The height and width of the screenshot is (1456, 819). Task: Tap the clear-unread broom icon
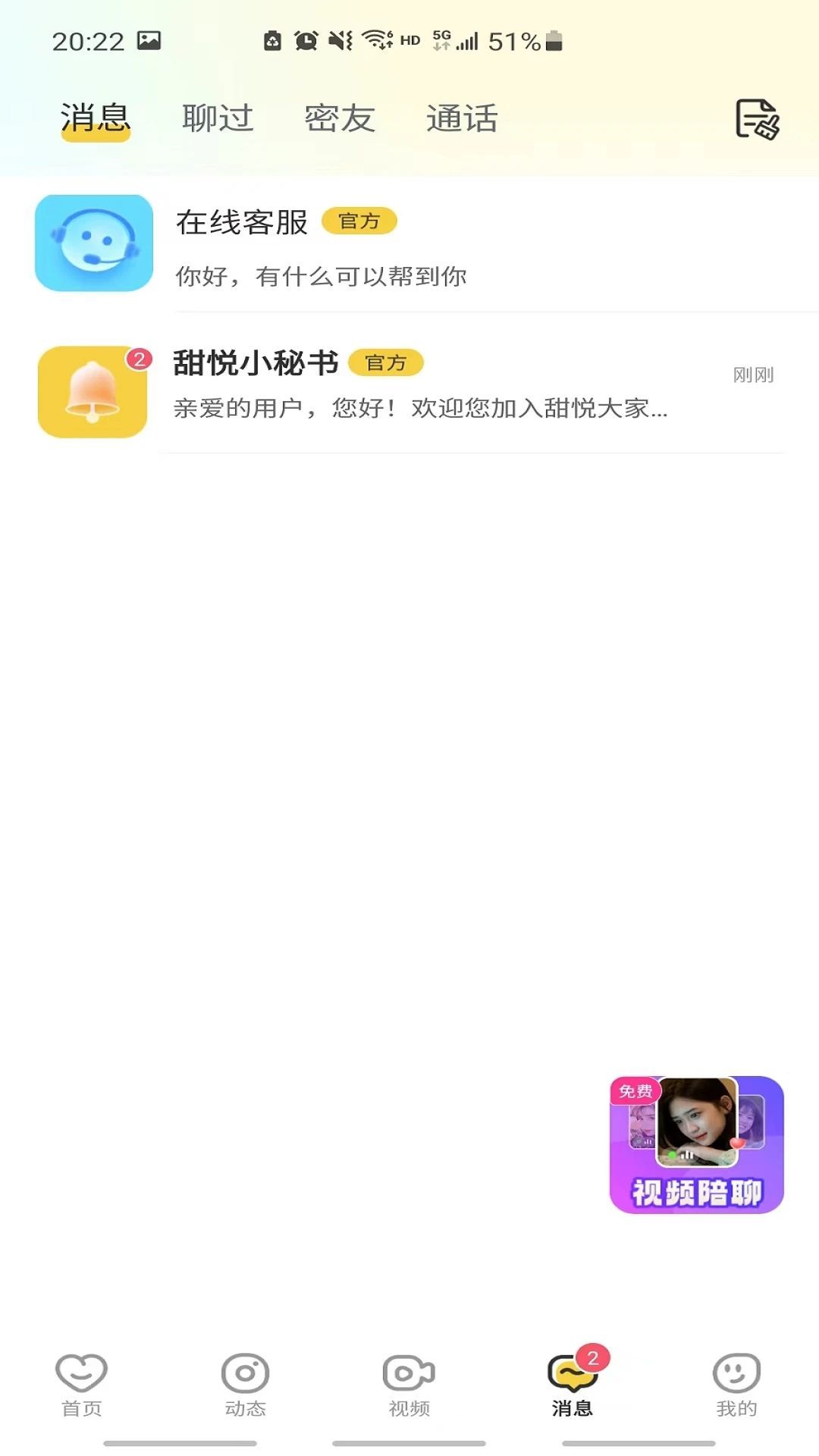tap(758, 119)
